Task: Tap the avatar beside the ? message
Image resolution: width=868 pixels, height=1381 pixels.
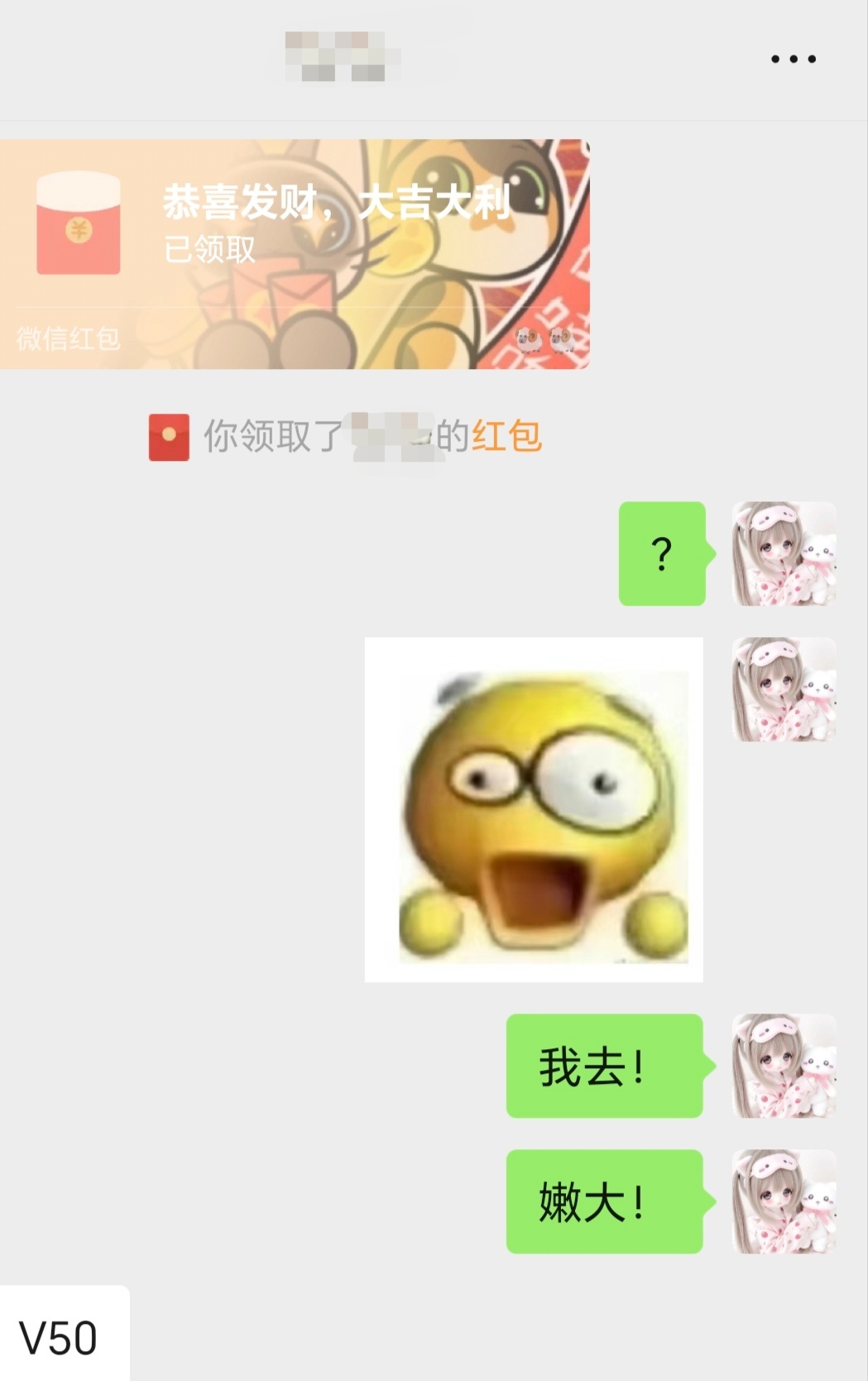Action: pyautogui.click(x=784, y=554)
